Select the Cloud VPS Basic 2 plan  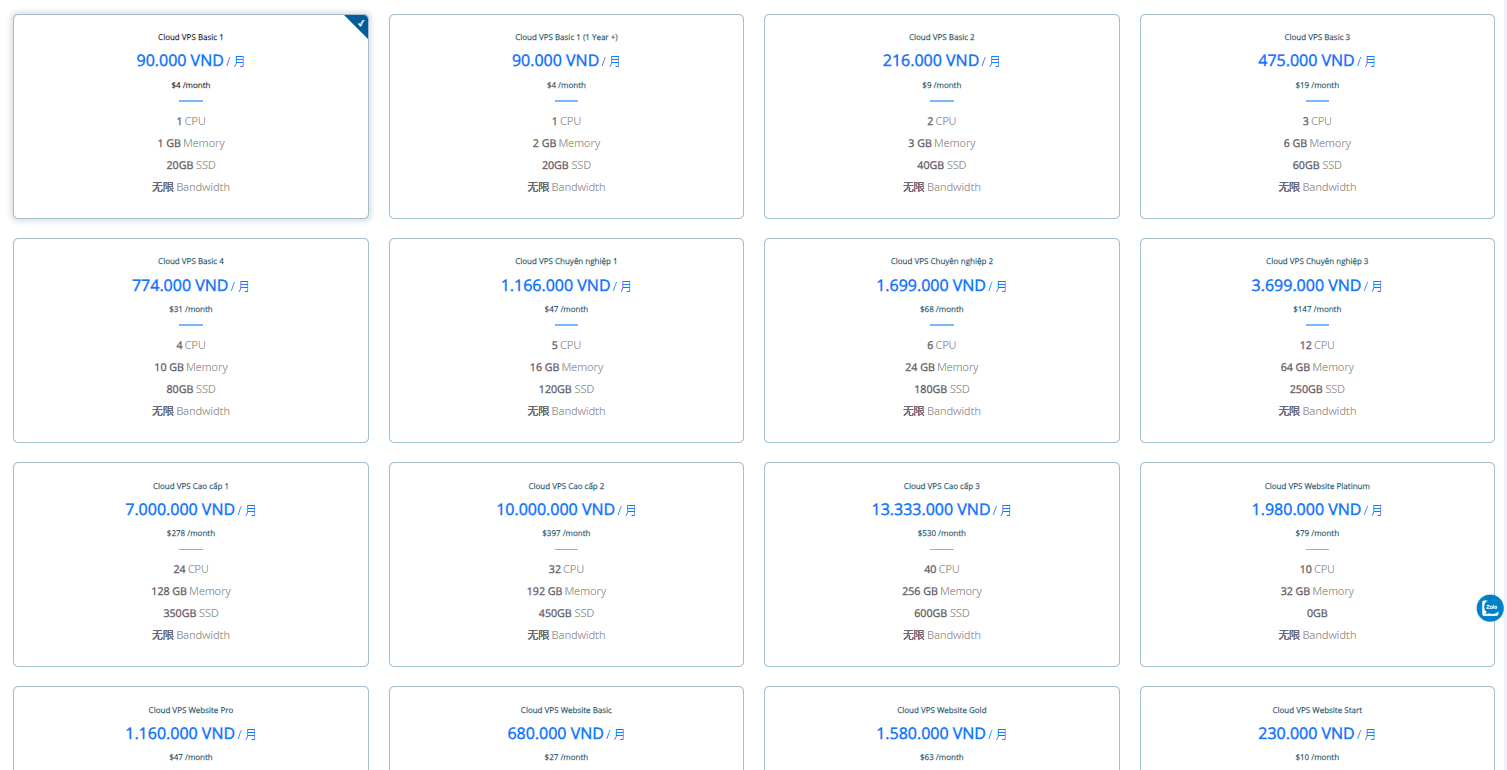pyautogui.click(x=941, y=115)
